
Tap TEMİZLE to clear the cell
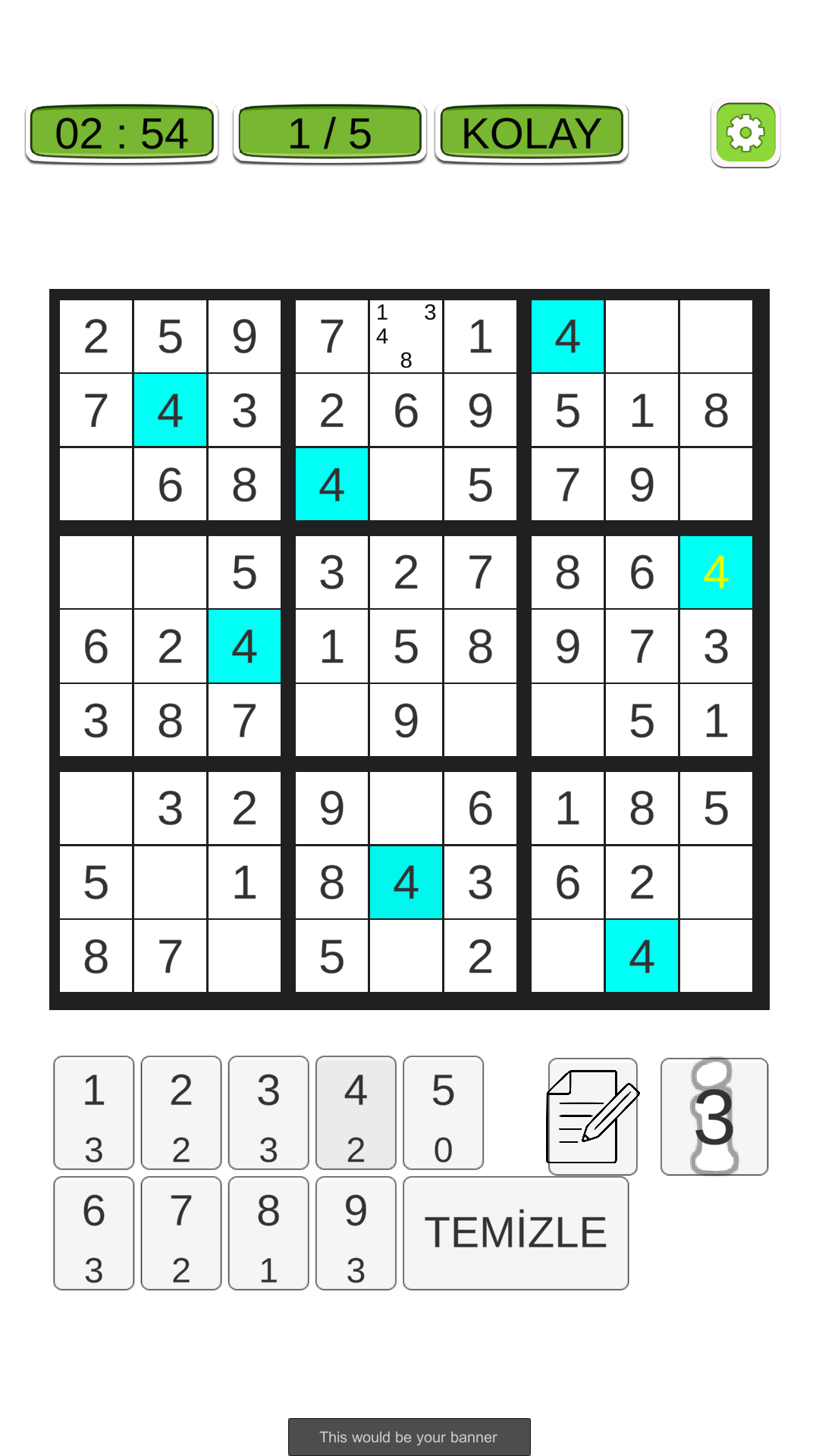tap(516, 1233)
